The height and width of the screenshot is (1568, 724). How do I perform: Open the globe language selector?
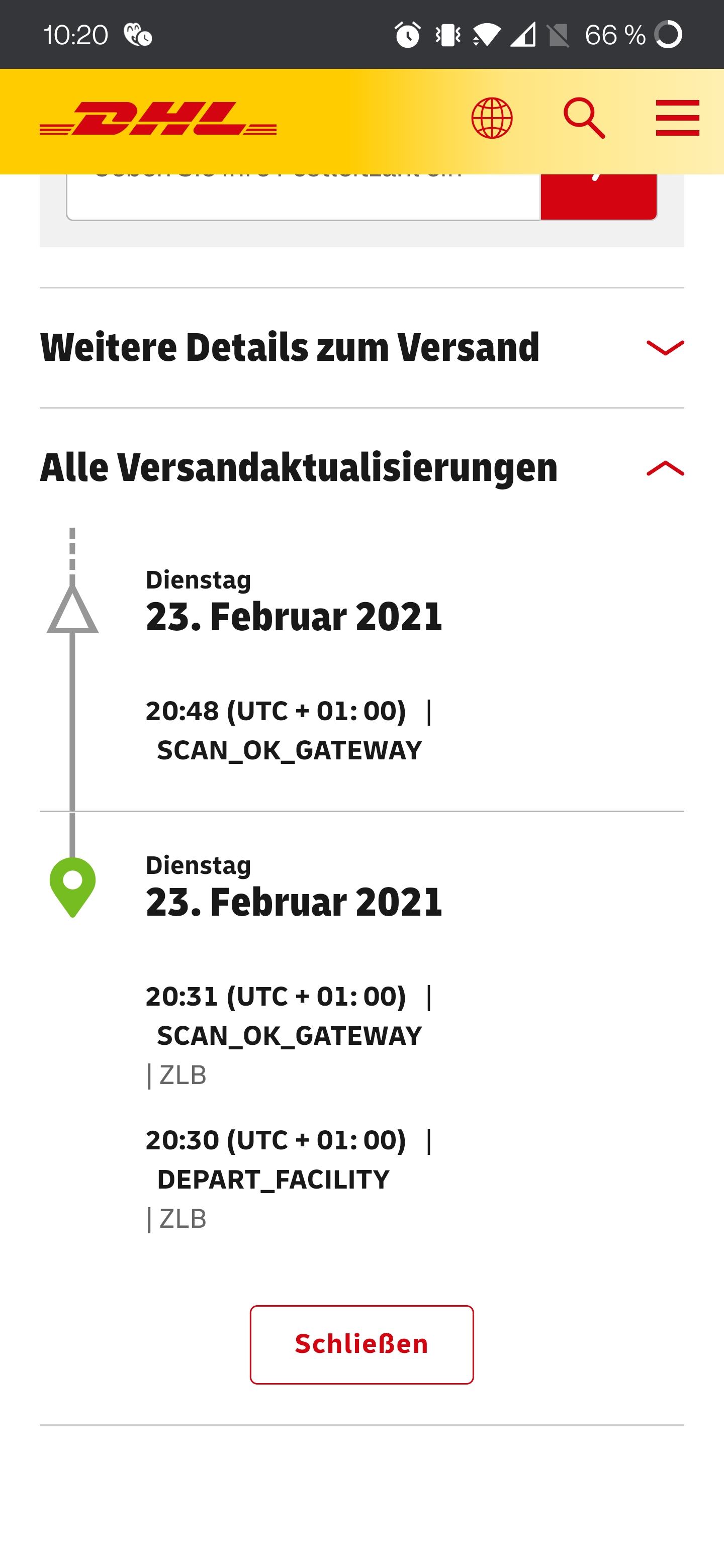pyautogui.click(x=491, y=118)
